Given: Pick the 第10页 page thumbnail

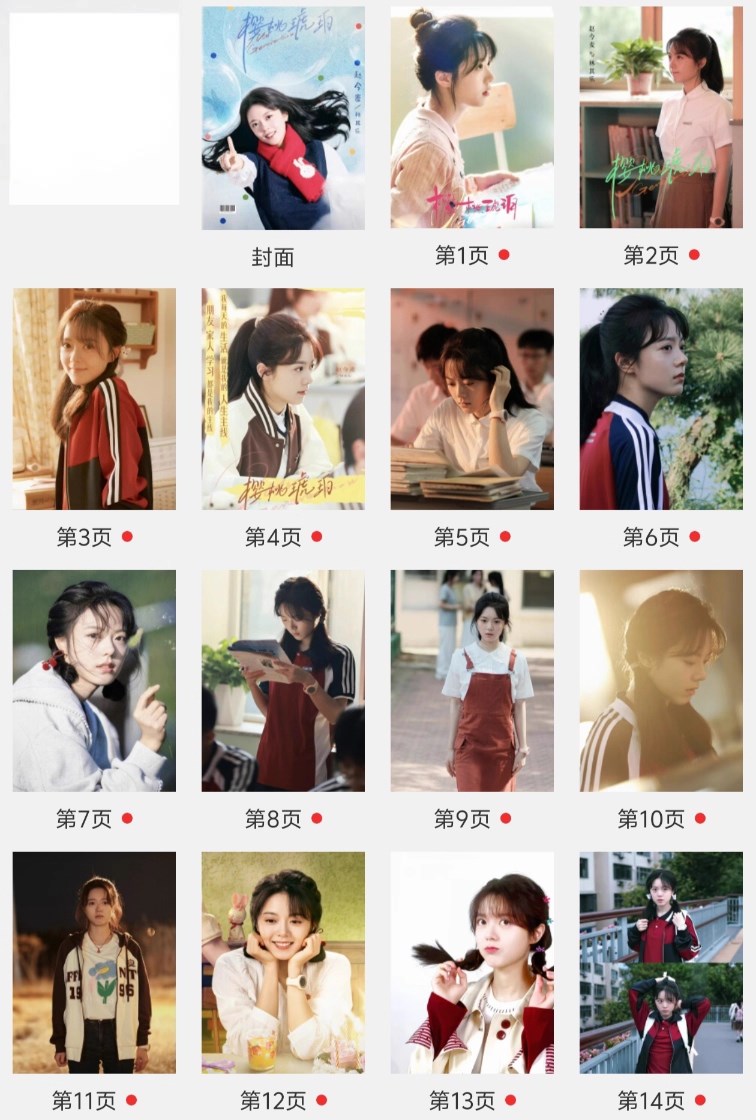Looking at the screenshot, I should click(x=661, y=681).
